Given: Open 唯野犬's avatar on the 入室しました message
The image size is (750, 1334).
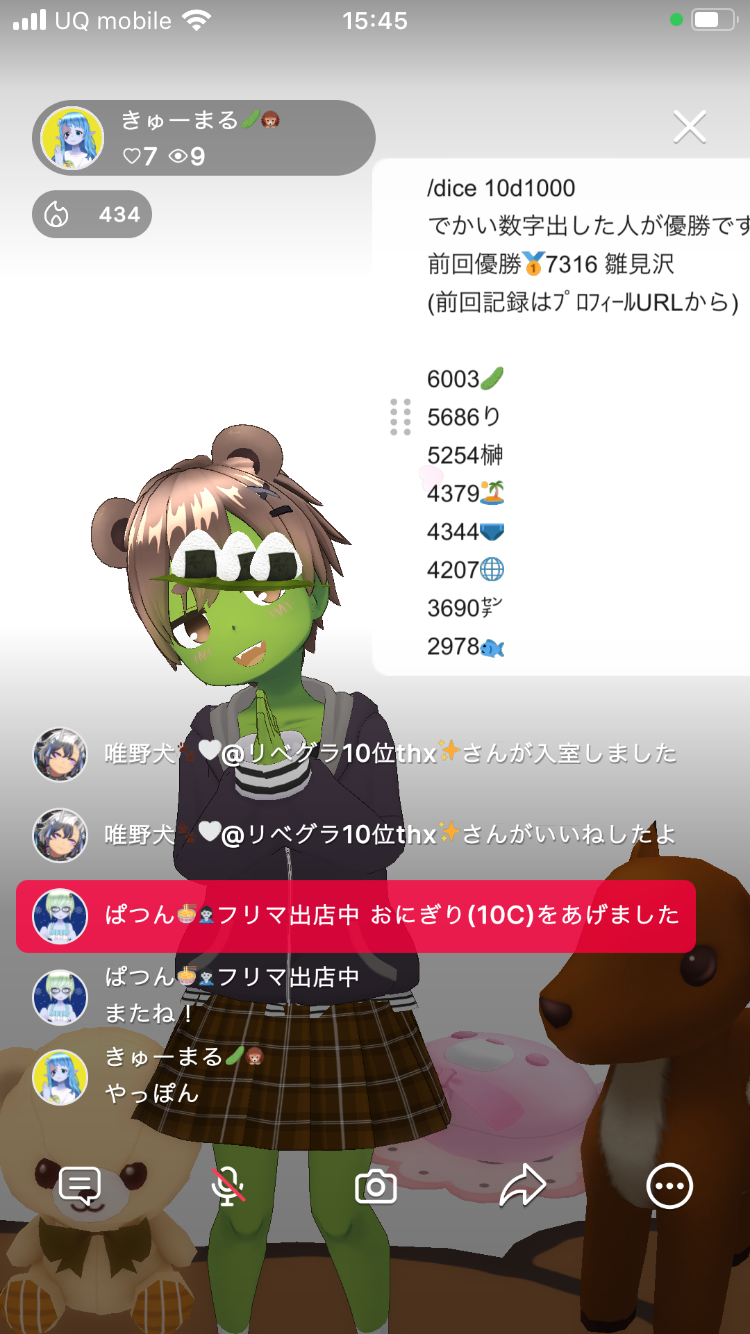Looking at the screenshot, I should click(x=60, y=754).
